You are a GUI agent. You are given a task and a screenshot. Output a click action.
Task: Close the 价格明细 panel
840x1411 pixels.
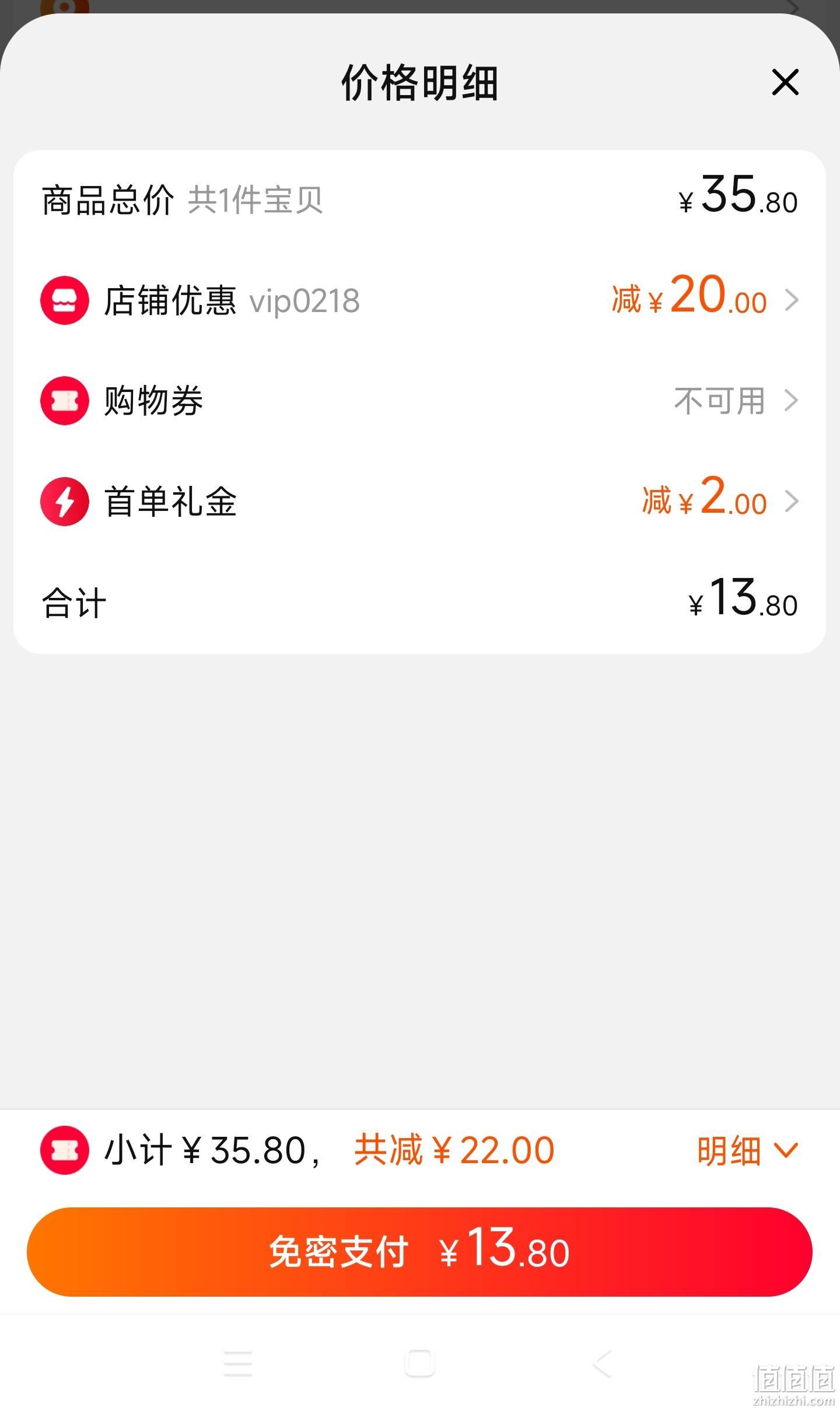[785, 82]
